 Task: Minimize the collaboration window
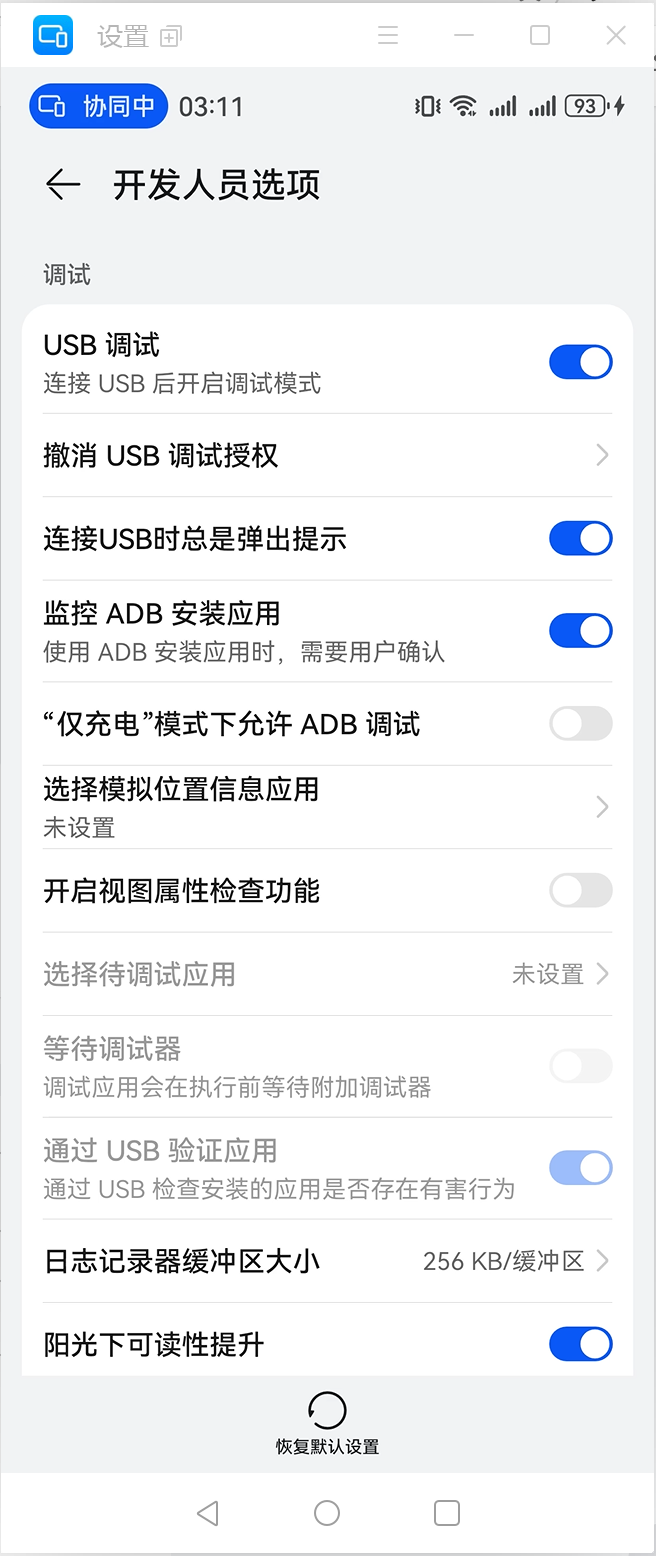[x=463, y=36]
